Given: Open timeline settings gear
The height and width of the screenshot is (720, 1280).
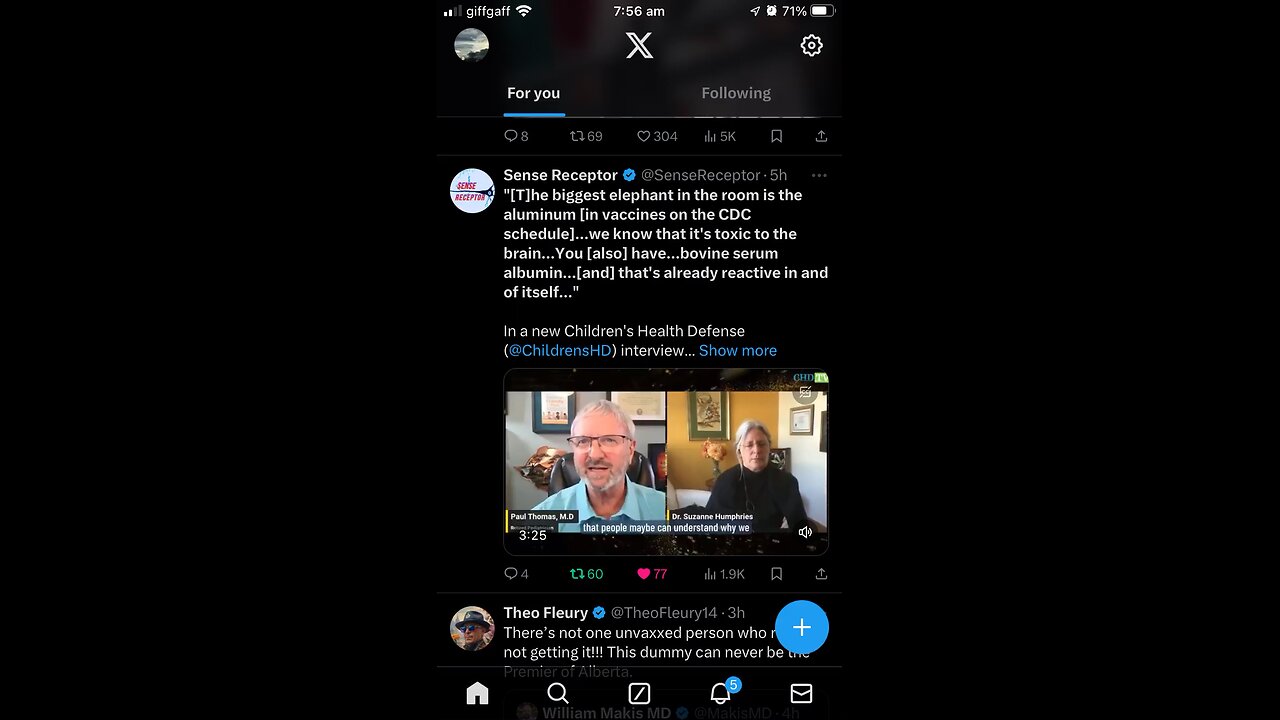Looking at the screenshot, I should tap(811, 45).
